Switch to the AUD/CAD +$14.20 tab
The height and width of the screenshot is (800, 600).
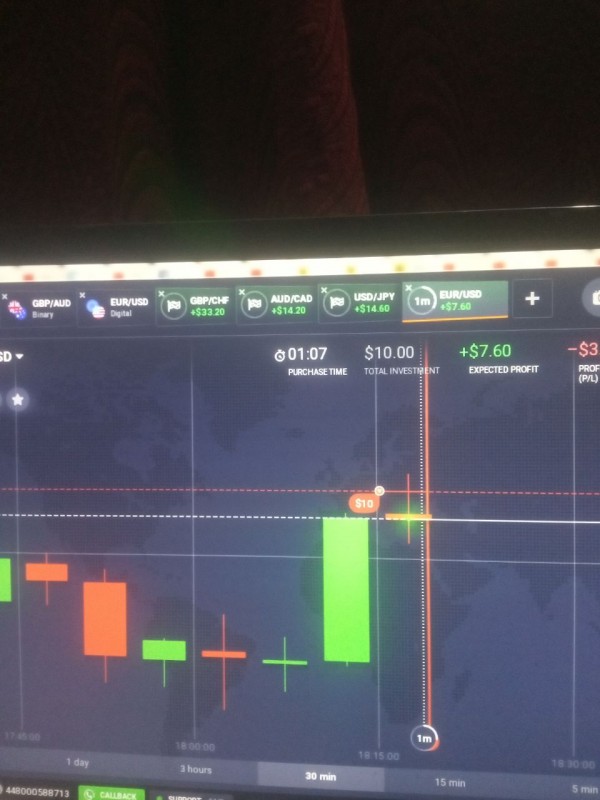pos(280,304)
